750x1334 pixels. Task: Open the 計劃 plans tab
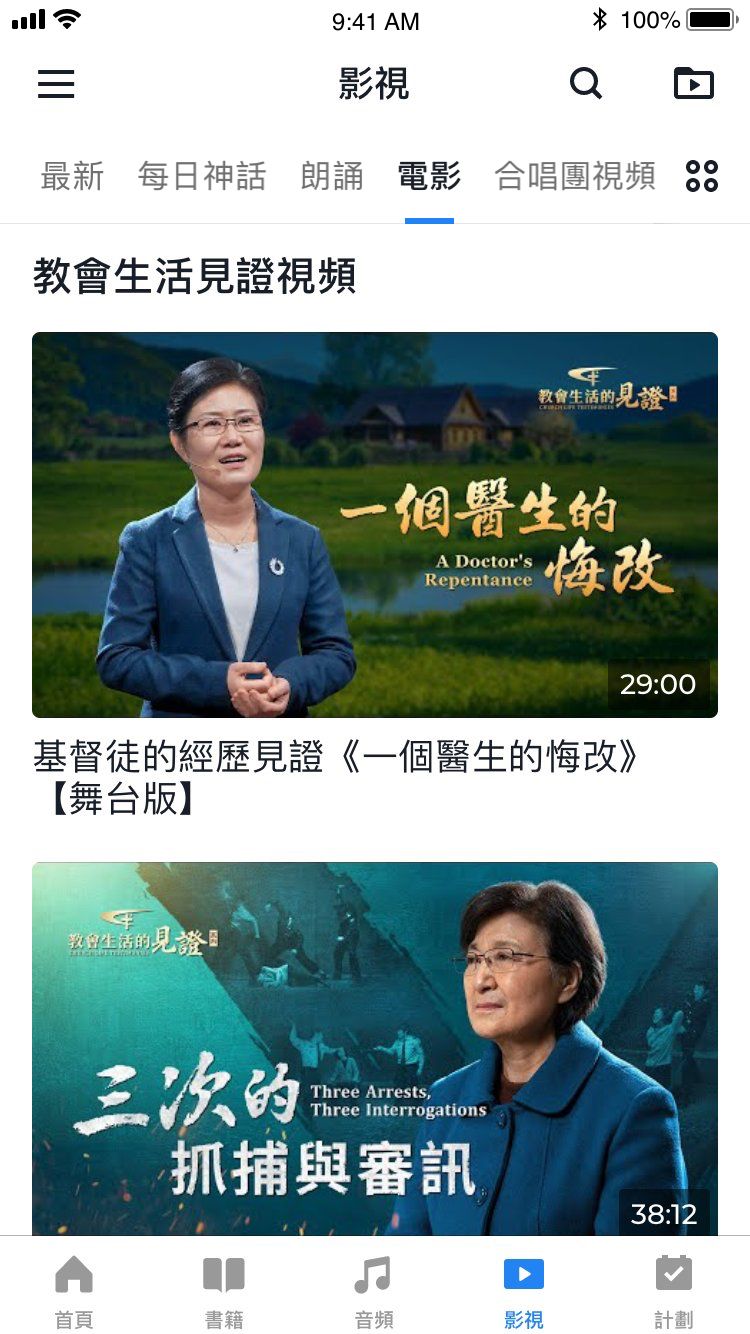[674, 1292]
